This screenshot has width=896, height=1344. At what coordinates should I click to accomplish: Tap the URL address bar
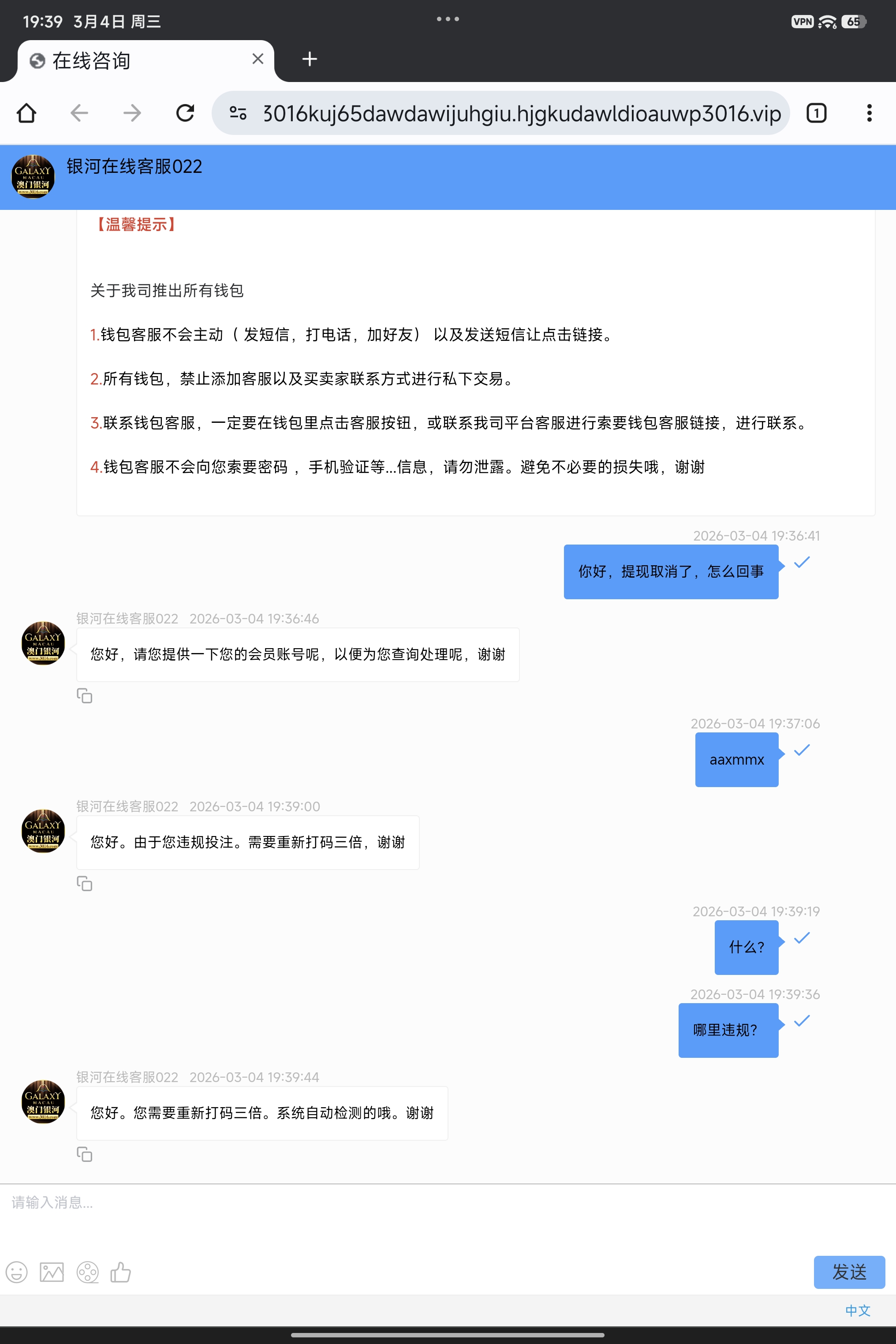[x=520, y=113]
